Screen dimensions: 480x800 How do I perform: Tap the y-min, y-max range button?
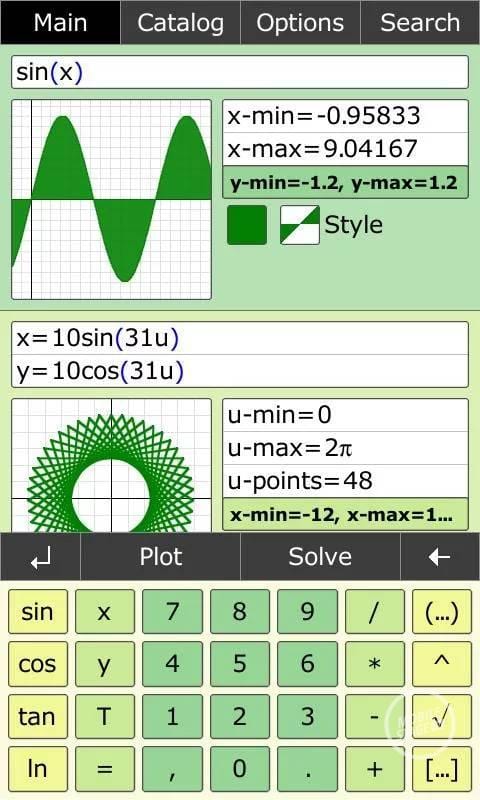345,183
